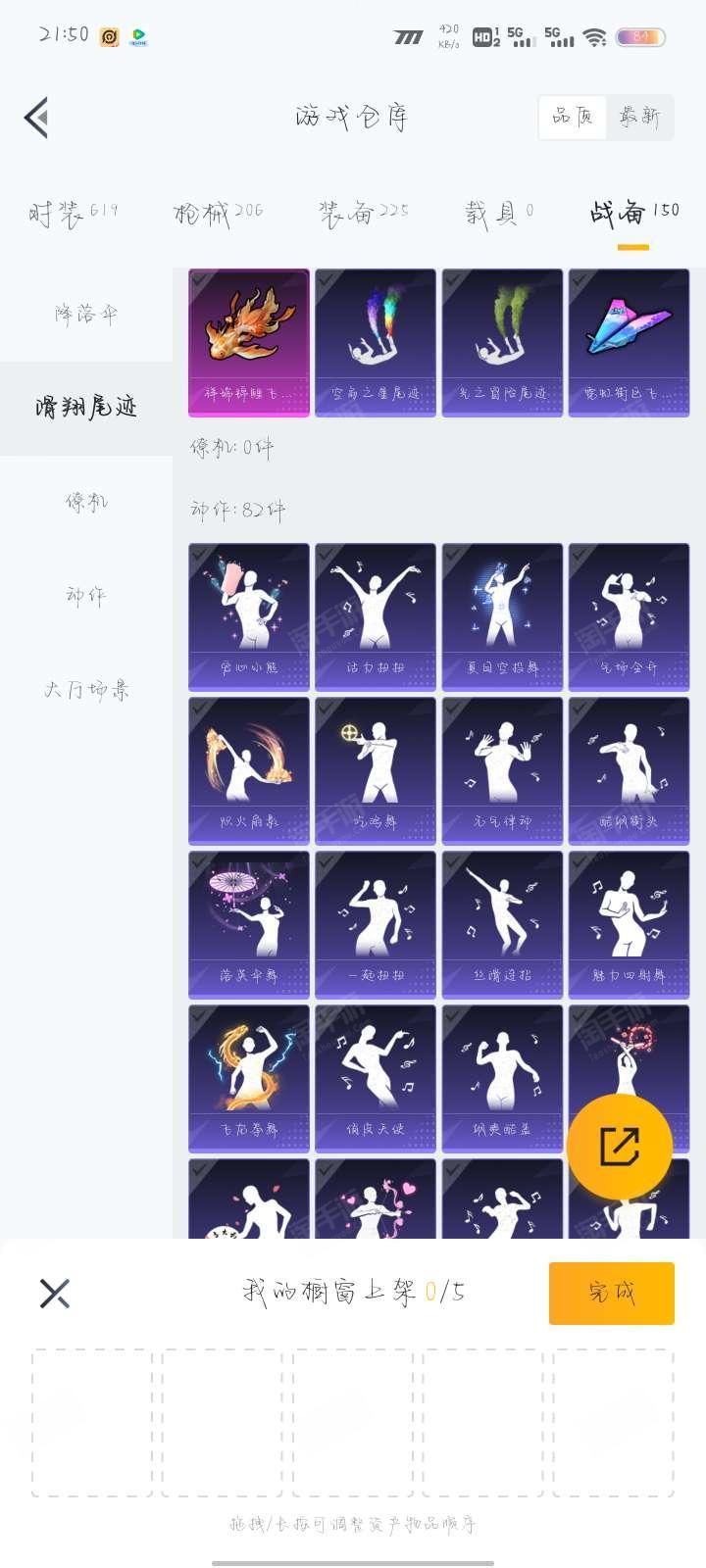The image size is (706, 1568).
Task: Choose the 空岛之星尾迹 item
Action: [x=376, y=343]
